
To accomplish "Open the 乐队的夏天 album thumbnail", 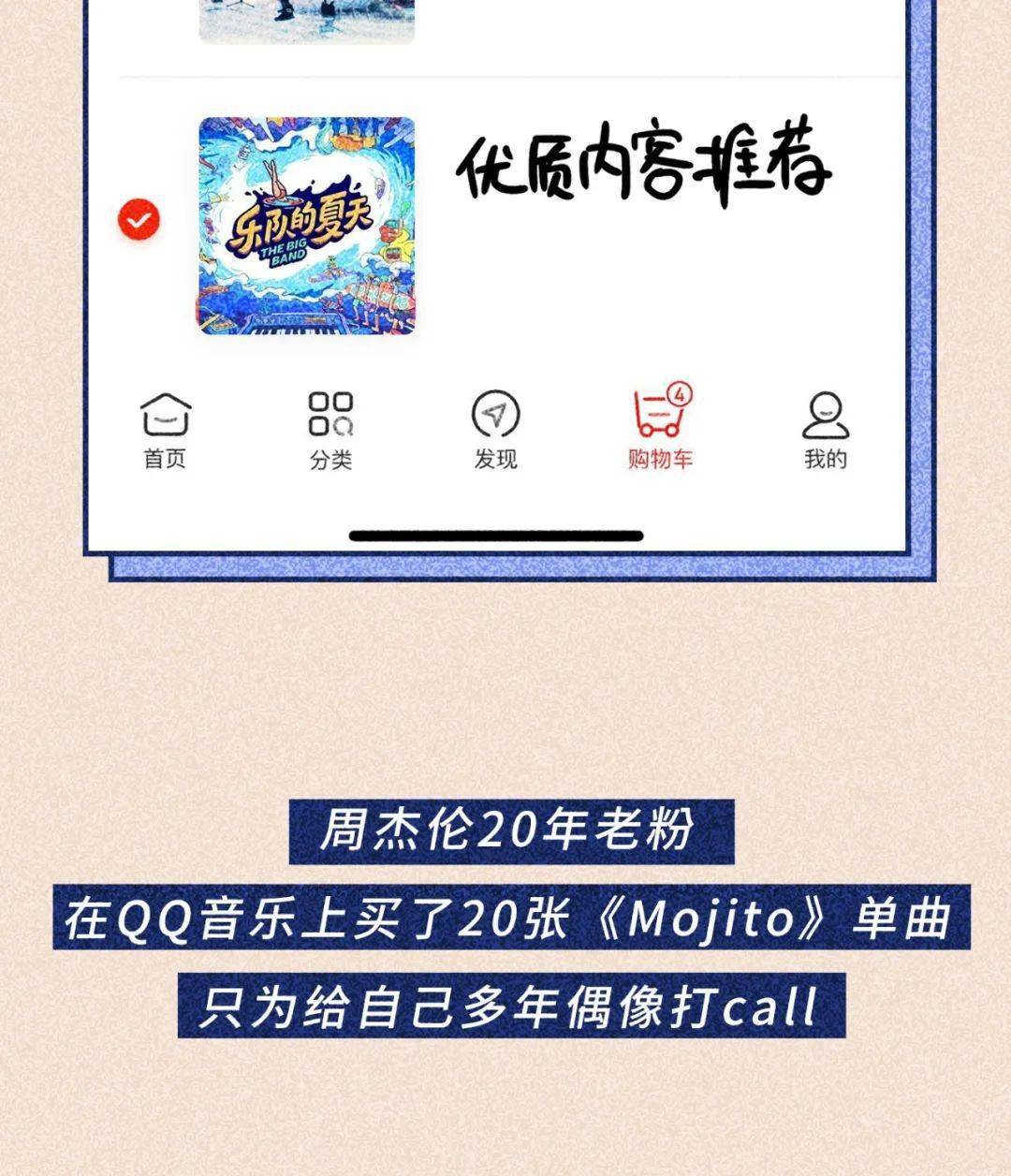I will click(x=306, y=225).
